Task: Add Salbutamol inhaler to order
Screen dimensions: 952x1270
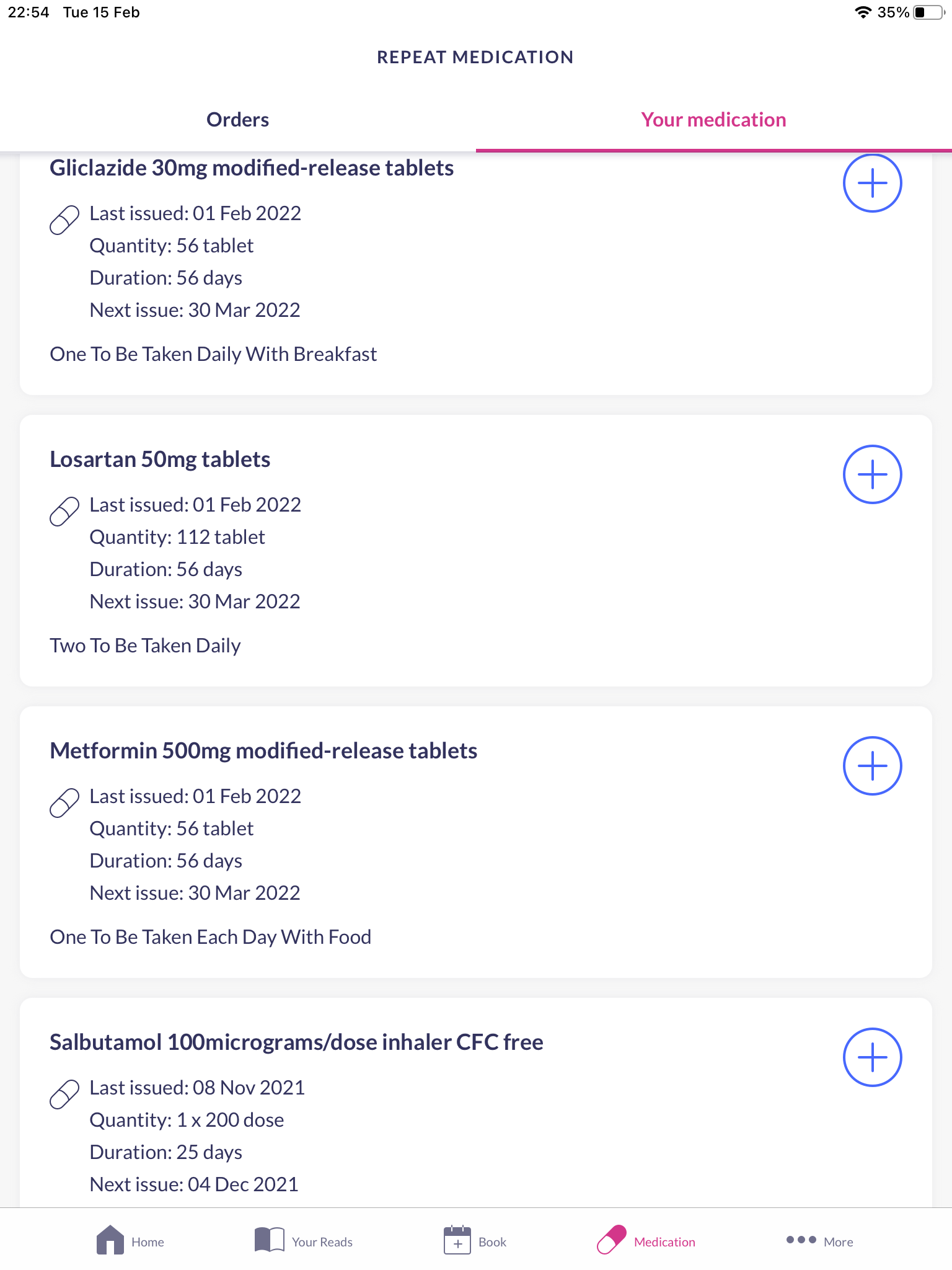Action: tap(872, 1057)
